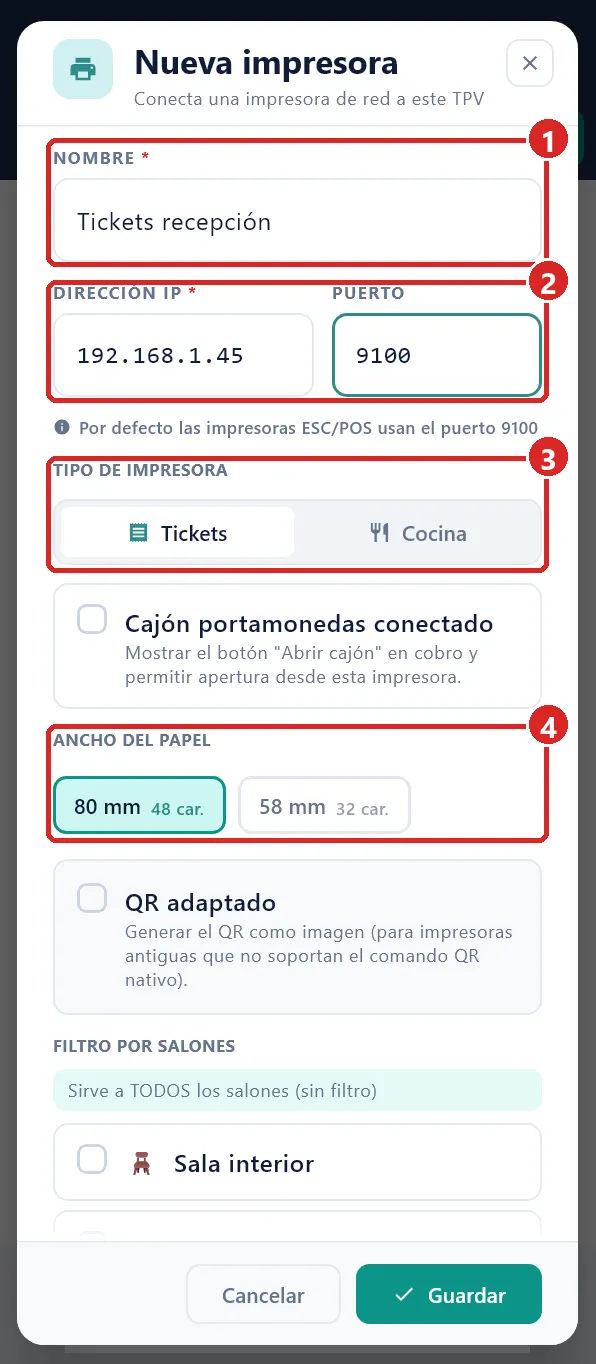Tick the Sala interior checkbox
Screen dimensions: 596x1364
[93, 1160]
